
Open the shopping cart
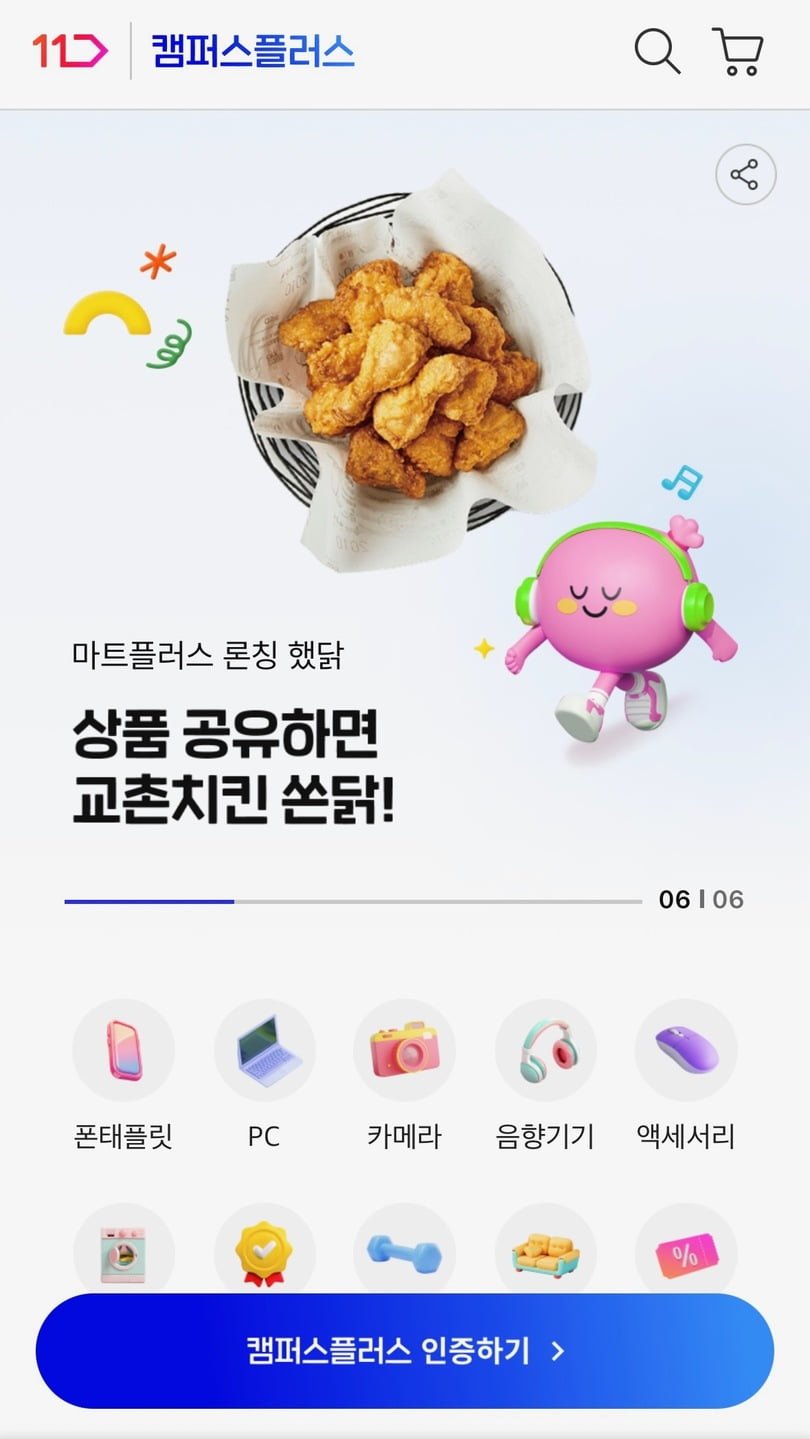pos(738,51)
